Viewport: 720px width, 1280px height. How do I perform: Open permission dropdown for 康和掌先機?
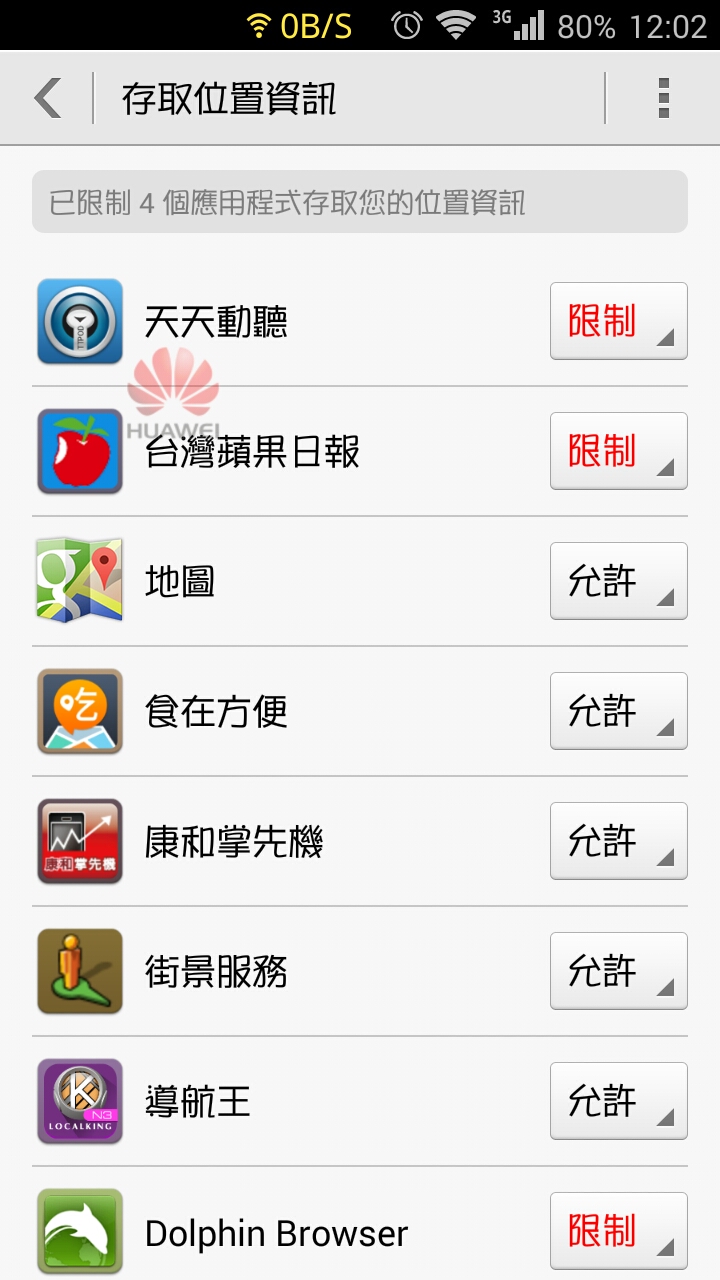tap(619, 841)
